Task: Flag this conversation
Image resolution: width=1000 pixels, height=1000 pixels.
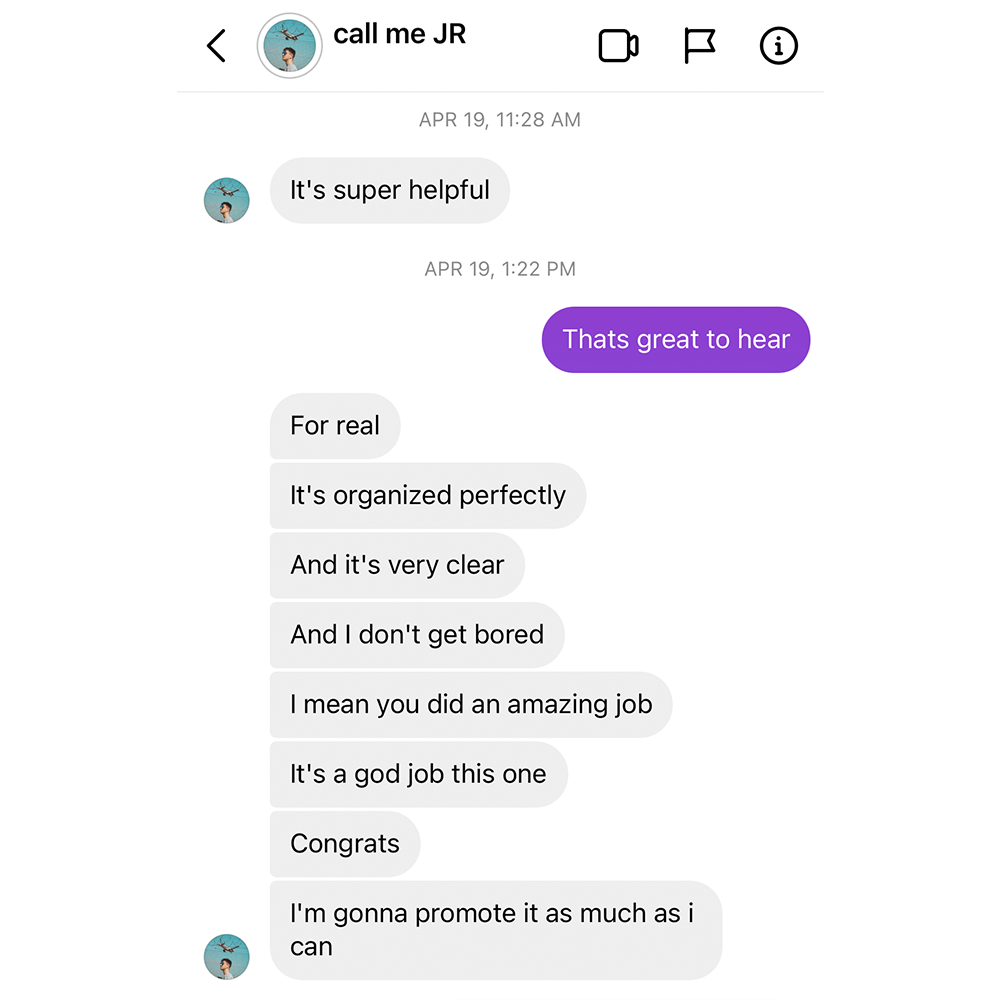Action: (x=699, y=46)
